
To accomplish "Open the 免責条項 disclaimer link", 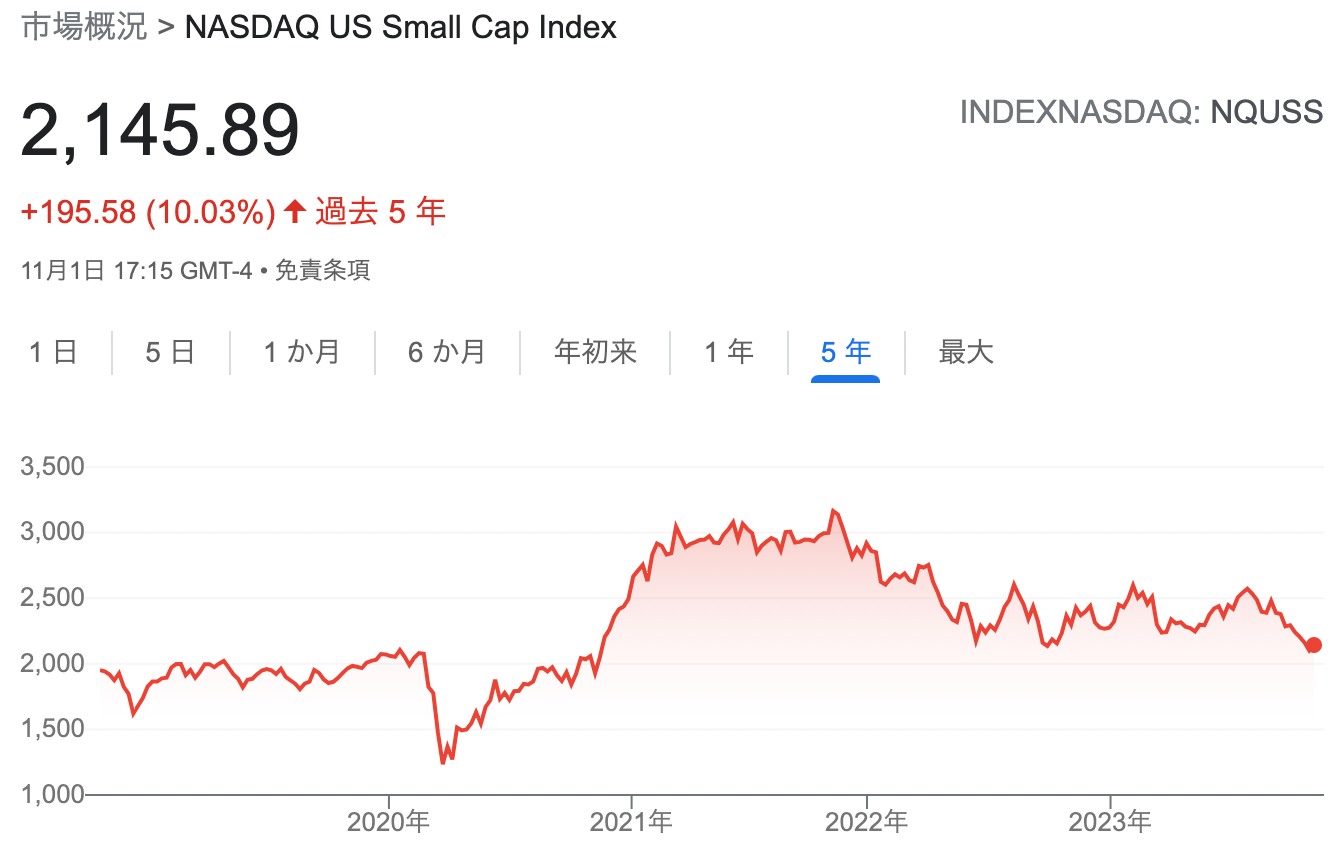I will point(322,271).
